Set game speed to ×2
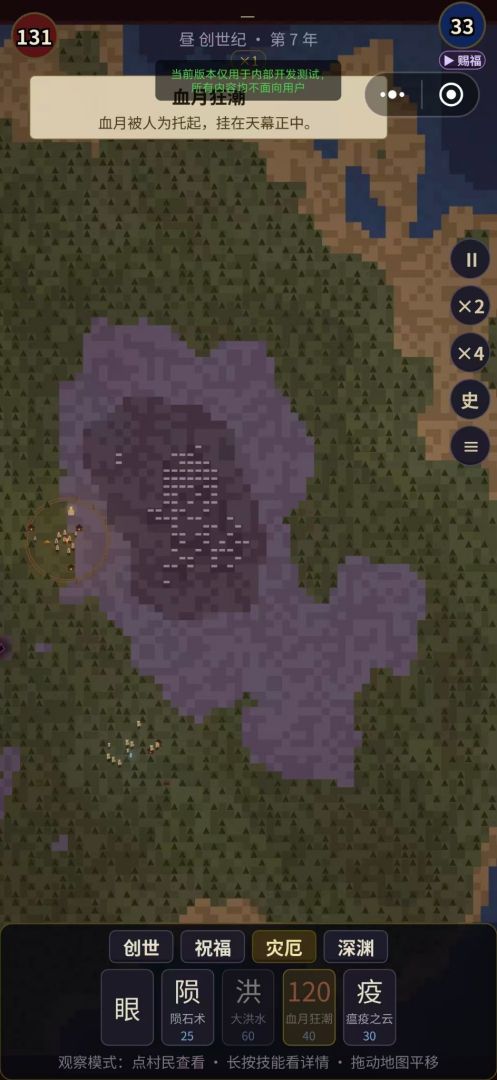497x1080 pixels. tap(471, 307)
